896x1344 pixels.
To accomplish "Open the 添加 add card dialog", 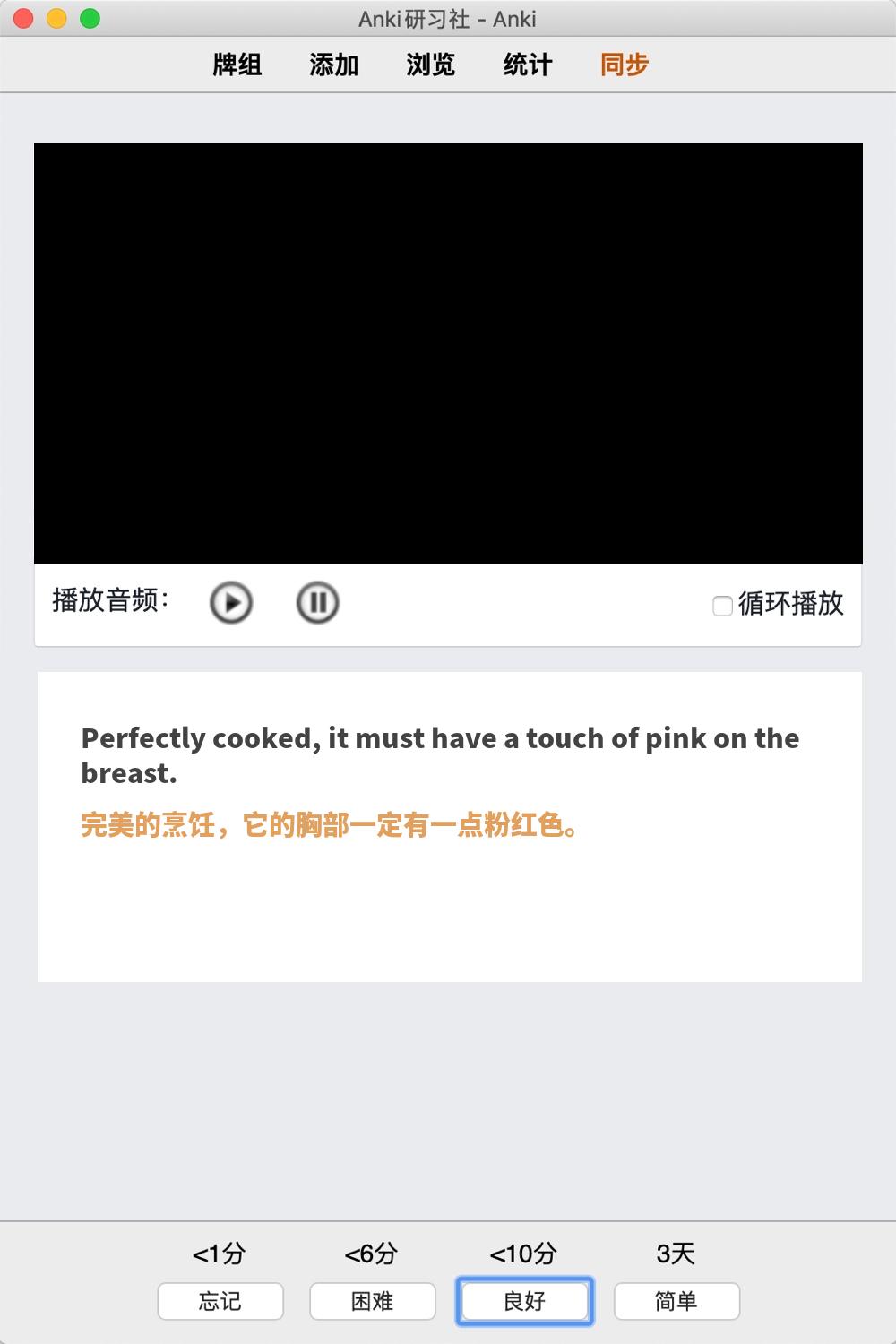I will click(334, 65).
